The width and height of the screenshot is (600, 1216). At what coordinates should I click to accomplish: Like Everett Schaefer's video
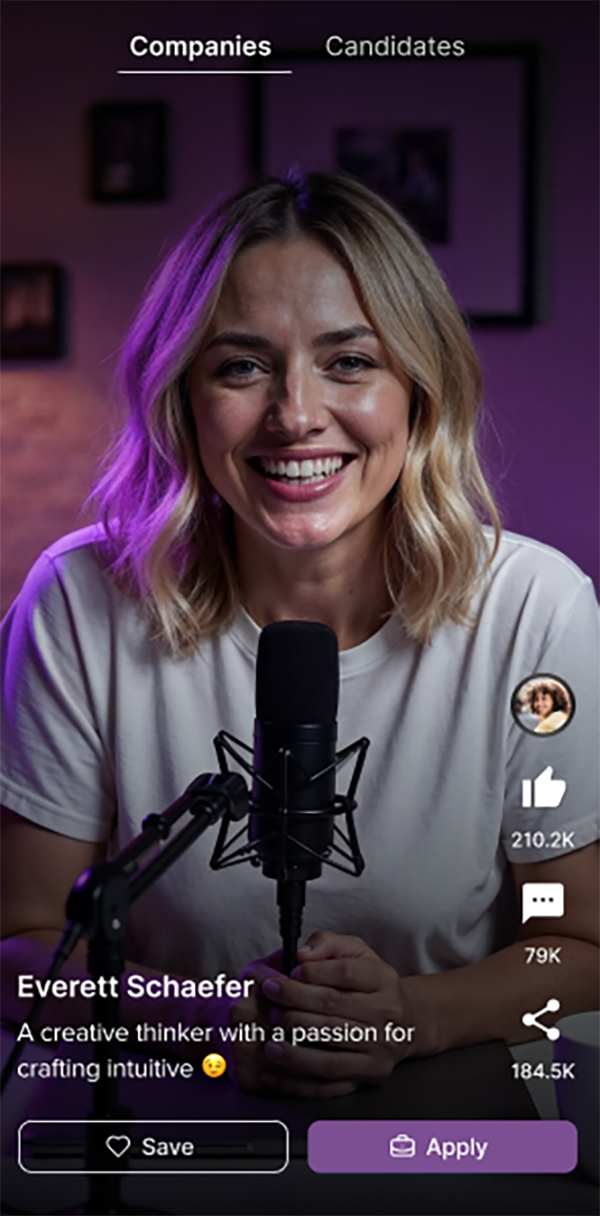click(543, 789)
